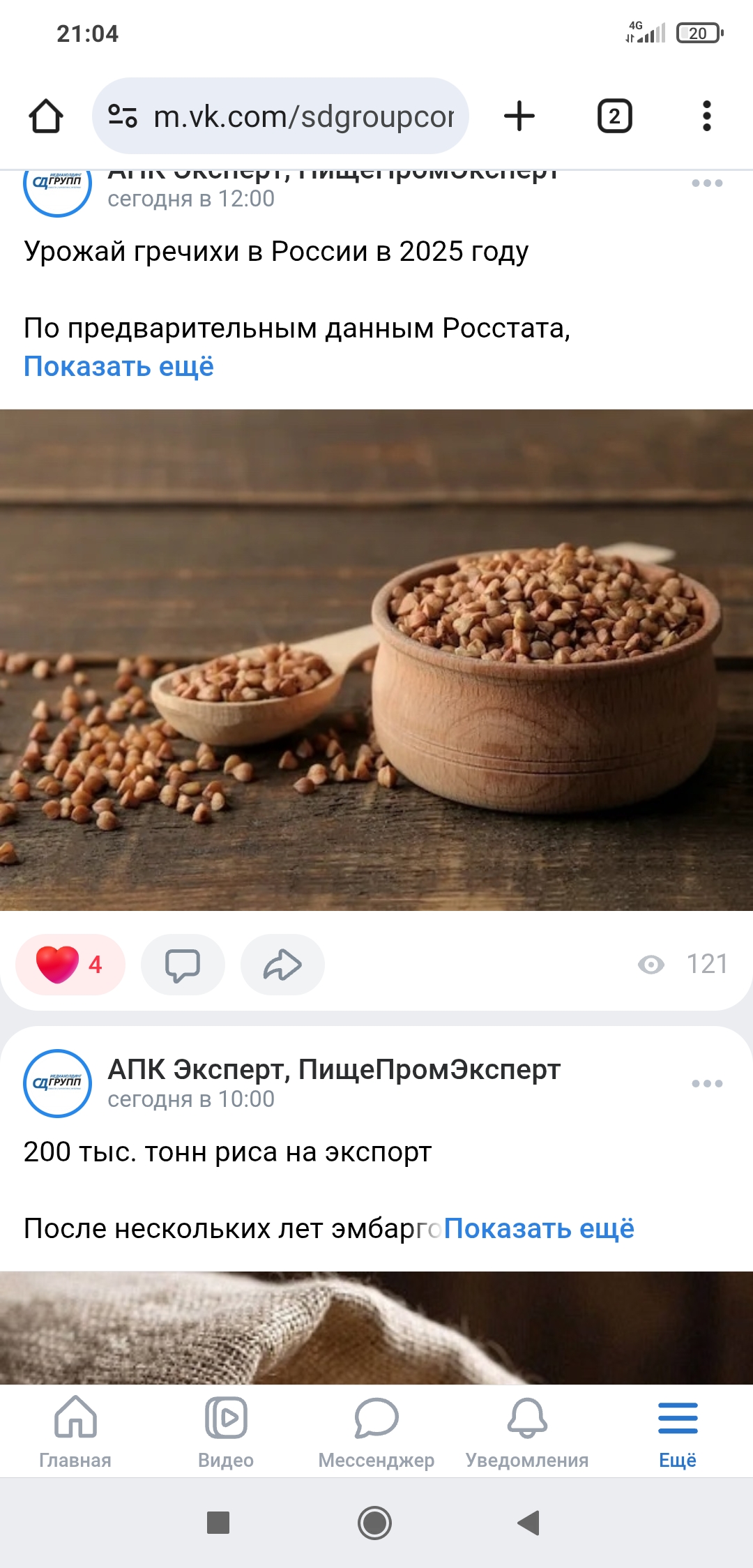Open options for the 12:00 post
The height and width of the screenshot is (1568, 753).
pyautogui.click(x=707, y=183)
